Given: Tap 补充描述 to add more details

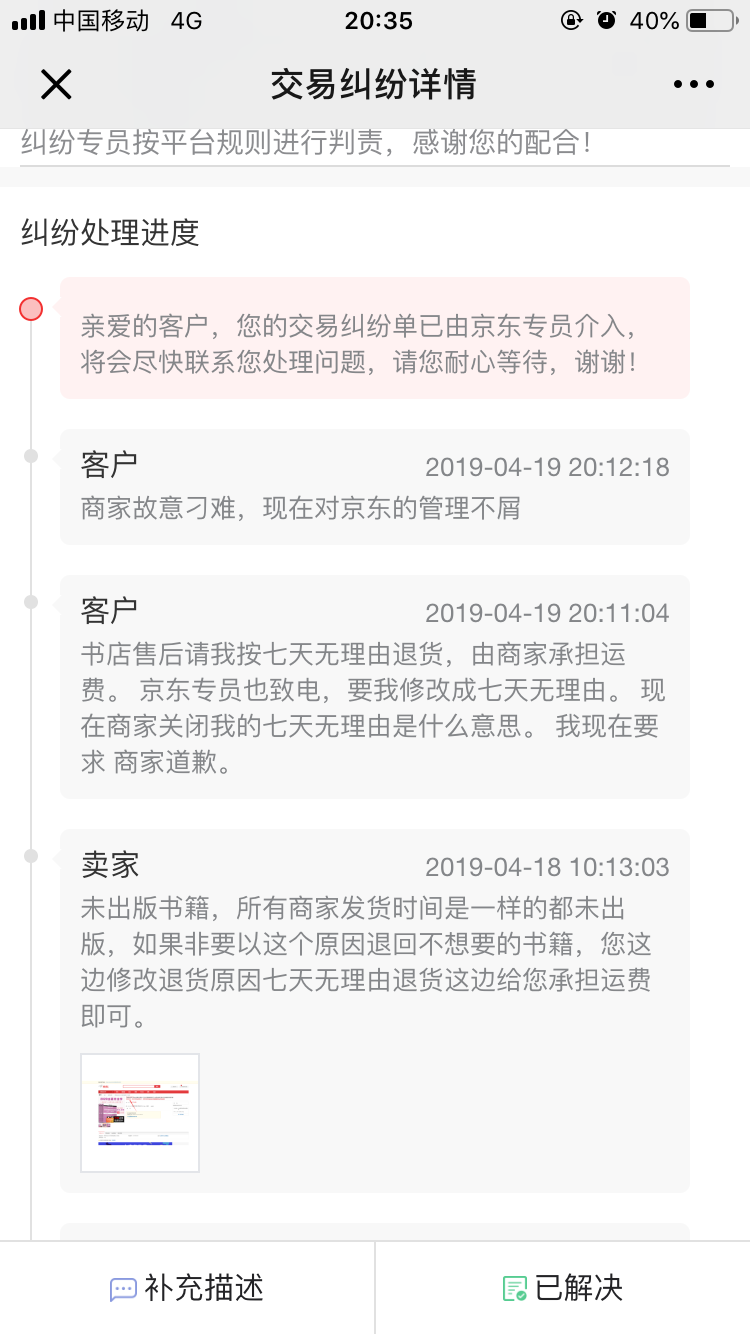Looking at the screenshot, I should [187, 1288].
